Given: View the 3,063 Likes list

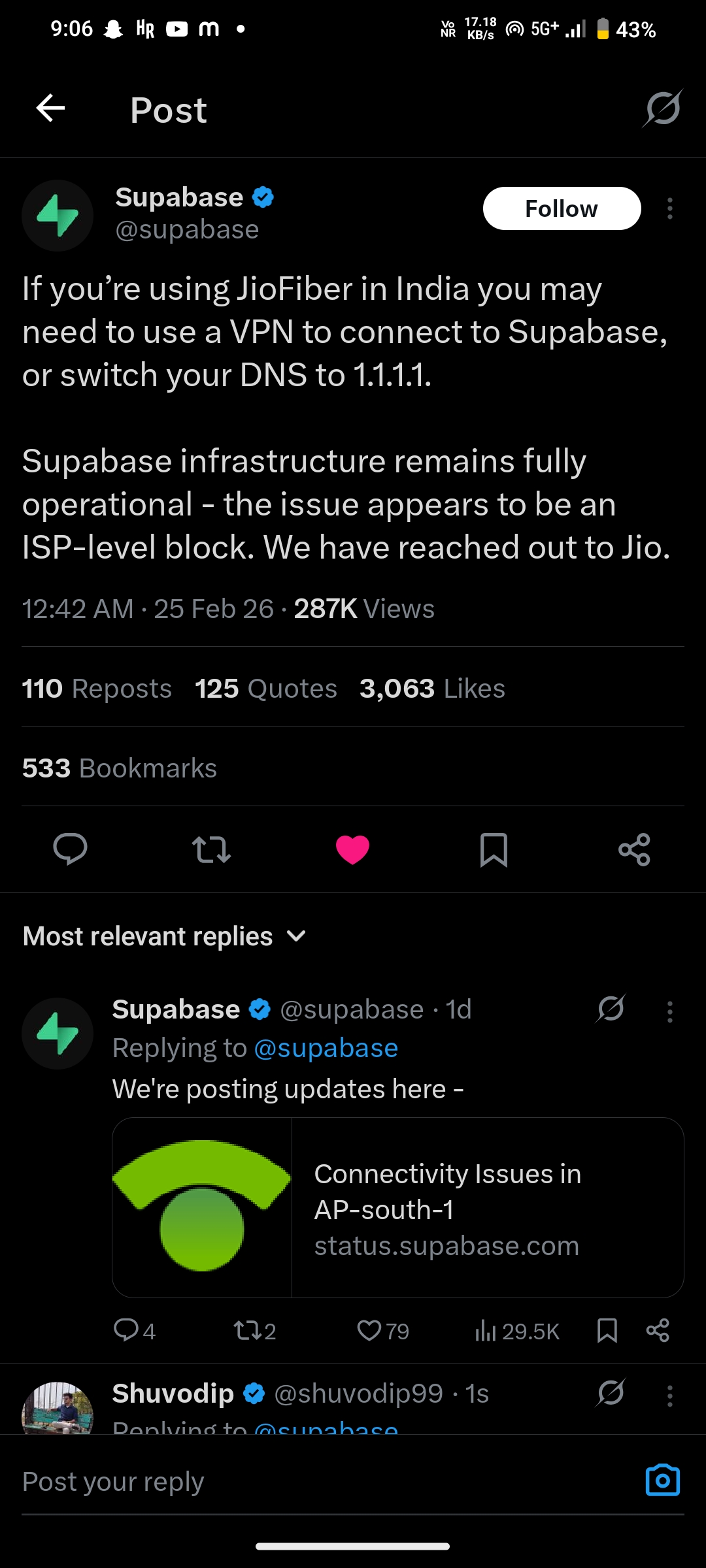Looking at the screenshot, I should tap(432, 689).
